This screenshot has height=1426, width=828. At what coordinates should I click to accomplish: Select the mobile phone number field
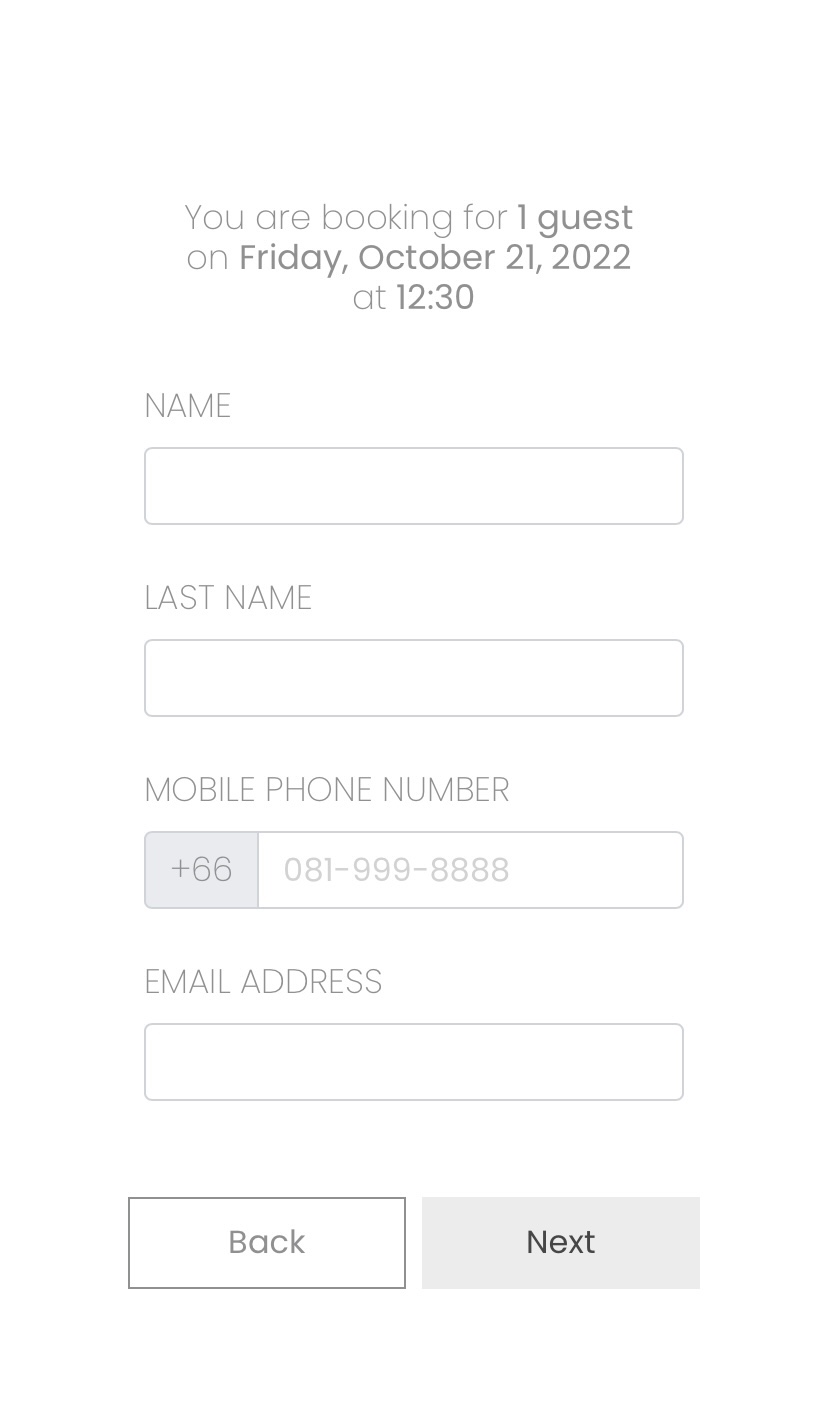471,870
